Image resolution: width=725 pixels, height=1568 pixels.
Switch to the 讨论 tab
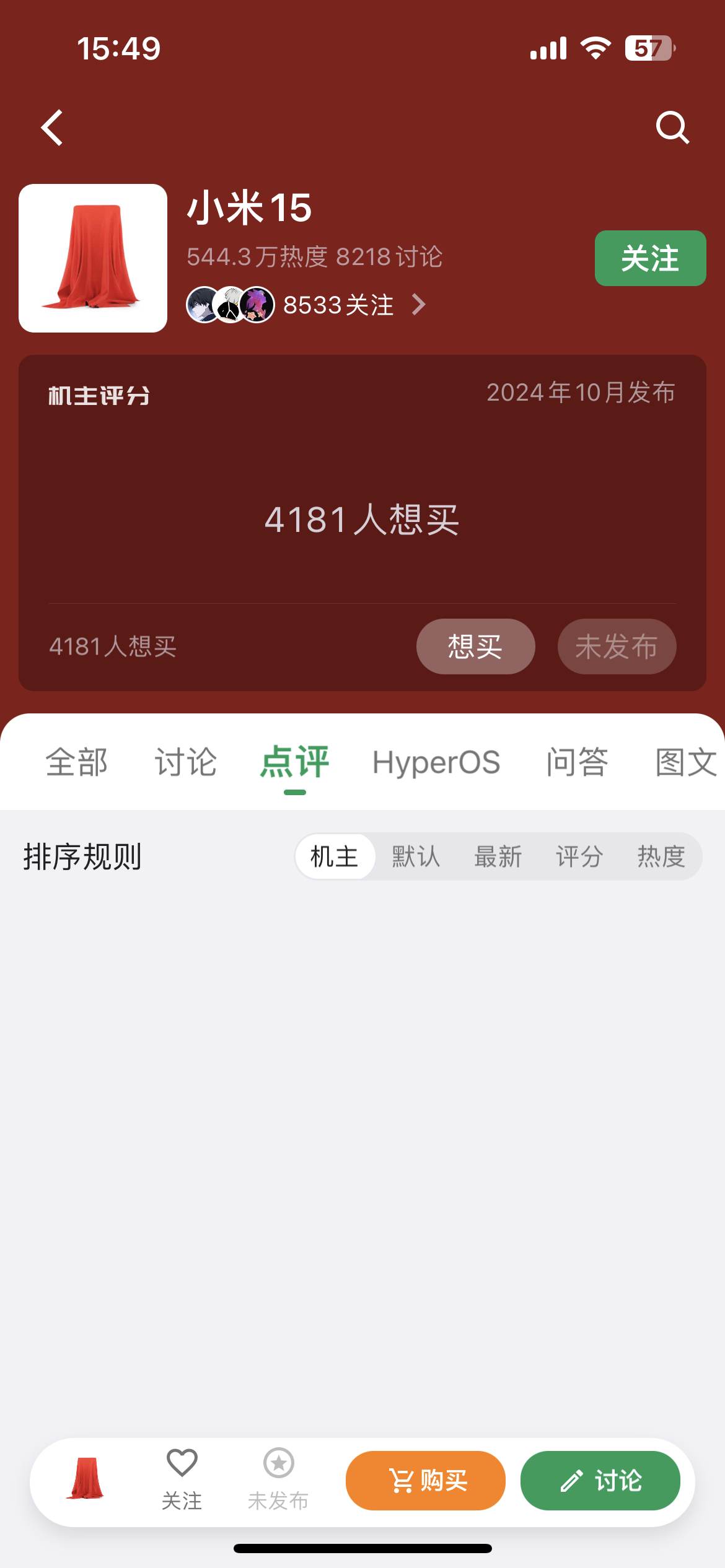pos(185,762)
